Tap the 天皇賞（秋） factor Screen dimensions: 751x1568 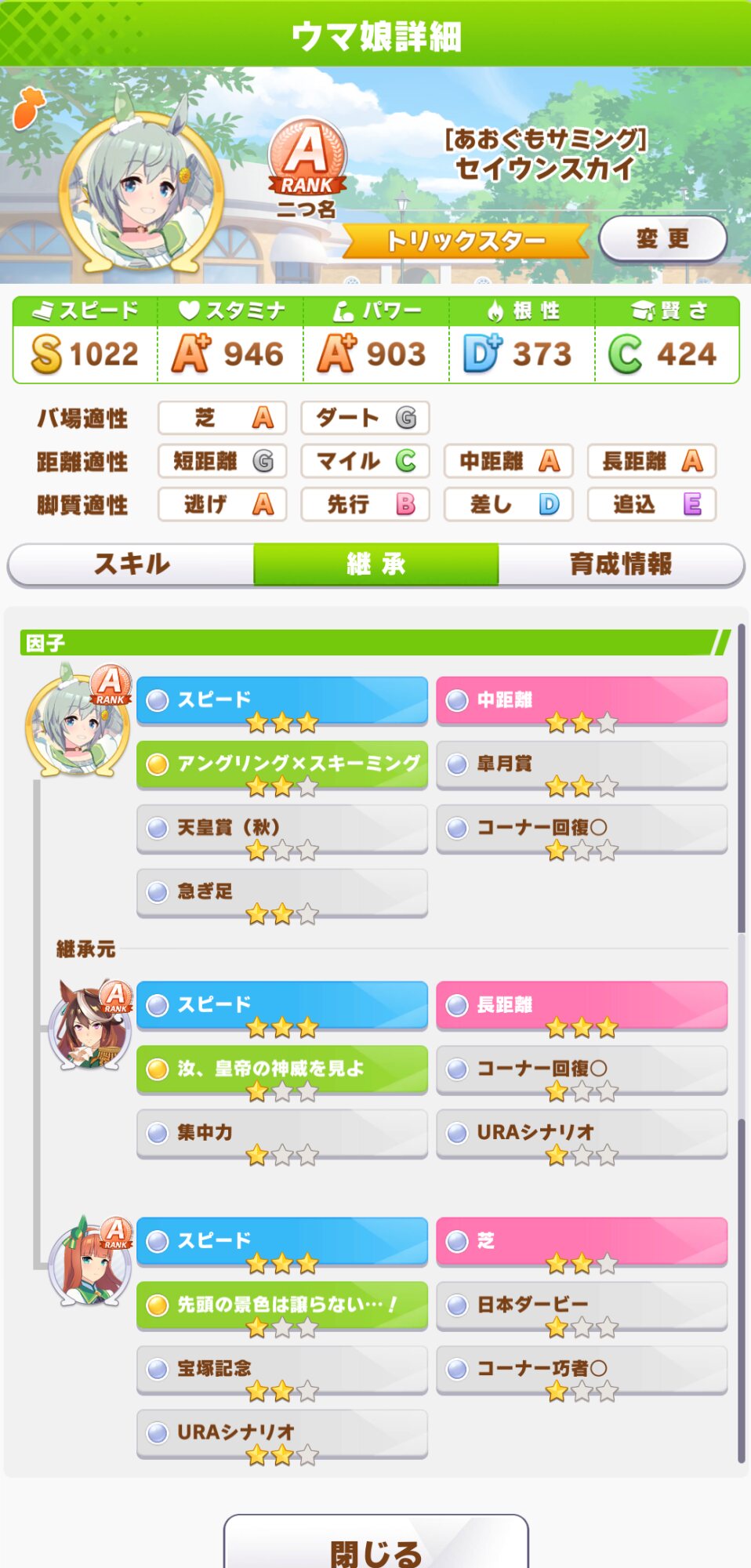[x=282, y=828]
